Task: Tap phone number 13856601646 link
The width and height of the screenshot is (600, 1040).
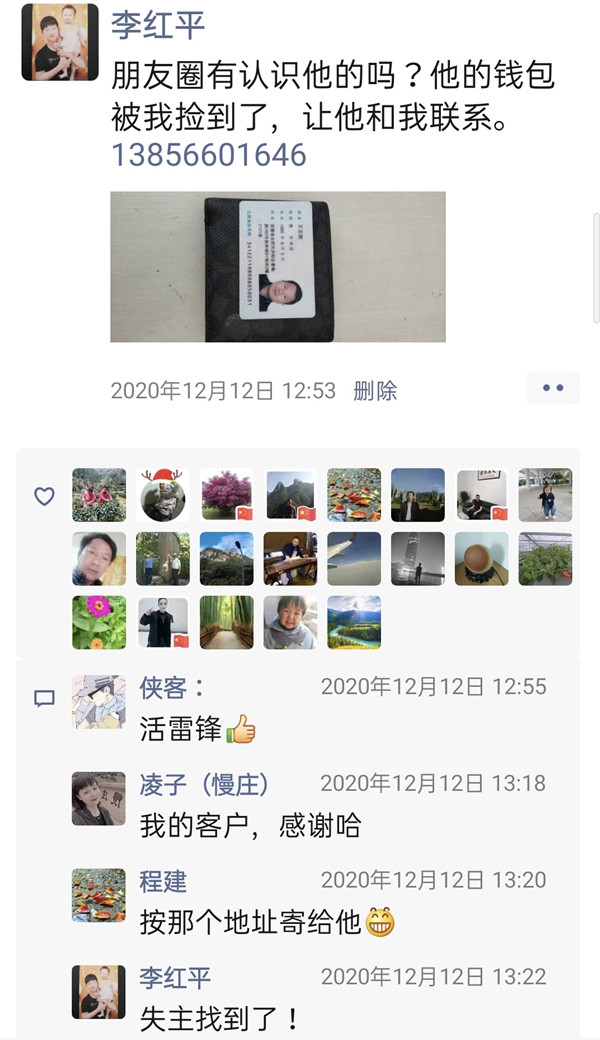Action: (x=209, y=155)
